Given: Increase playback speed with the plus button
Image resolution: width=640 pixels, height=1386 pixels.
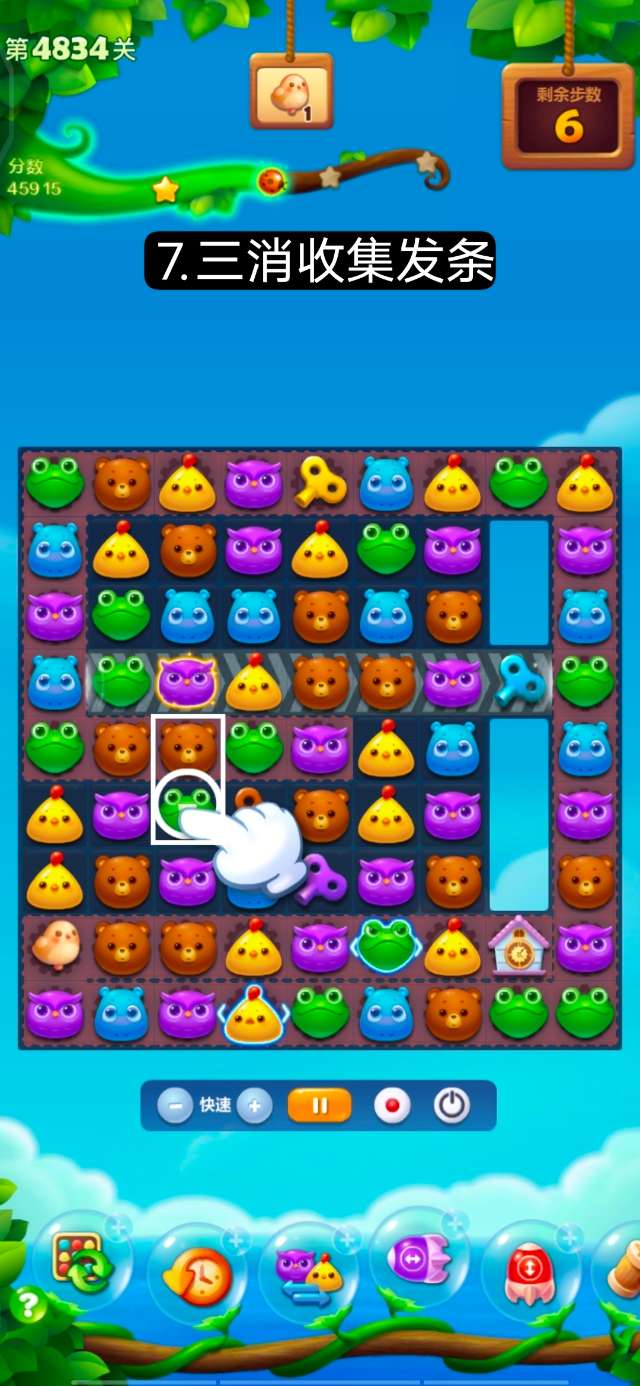Looking at the screenshot, I should (x=254, y=1106).
